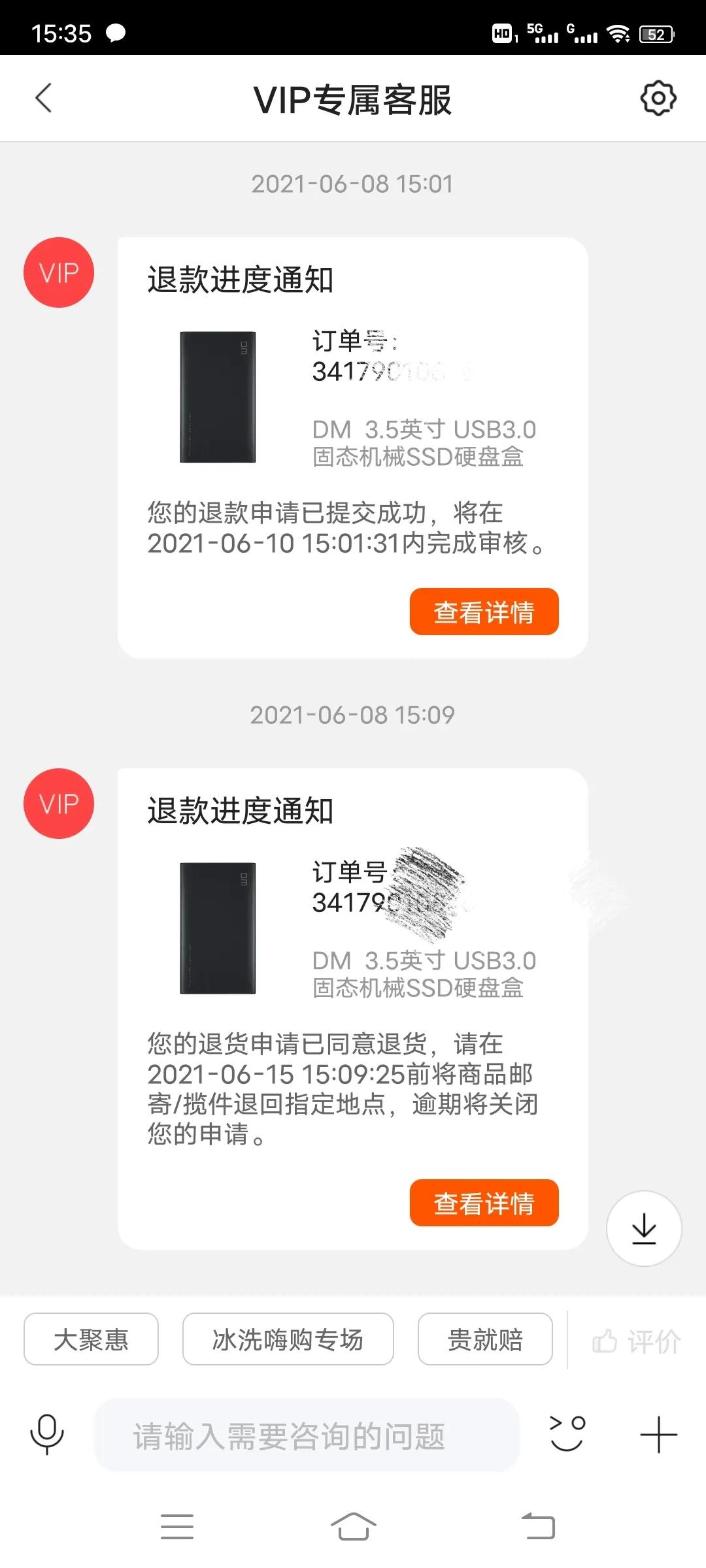Tap the scroll-to-bottom arrow button
This screenshot has height=1568, width=706.
click(x=644, y=1228)
